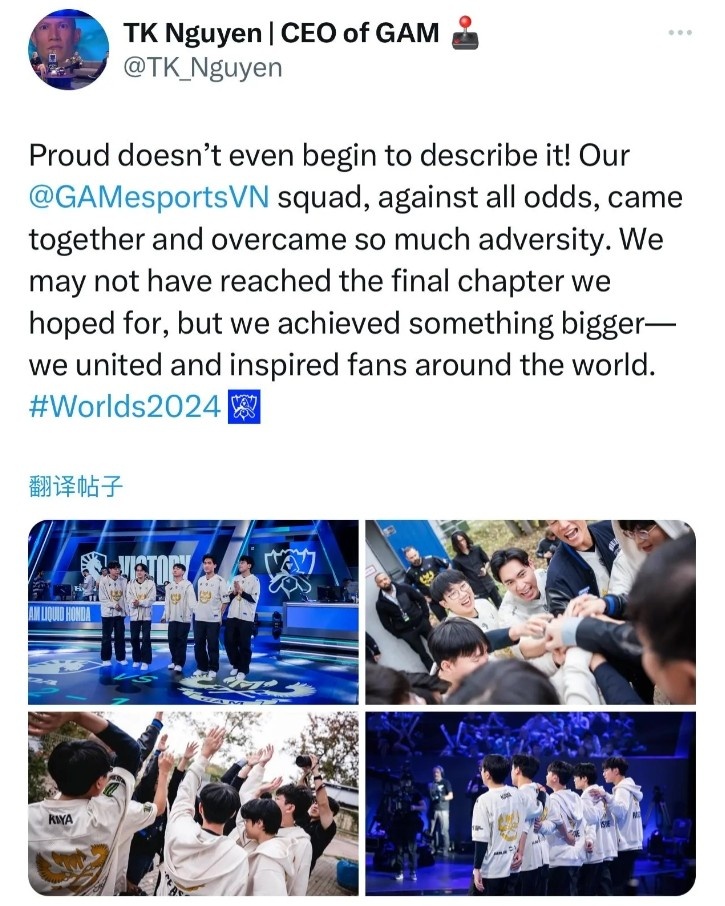Tap 翻译帖子 to translate the post
Image resolution: width=725 pixels, height=906 pixels.
76,487
